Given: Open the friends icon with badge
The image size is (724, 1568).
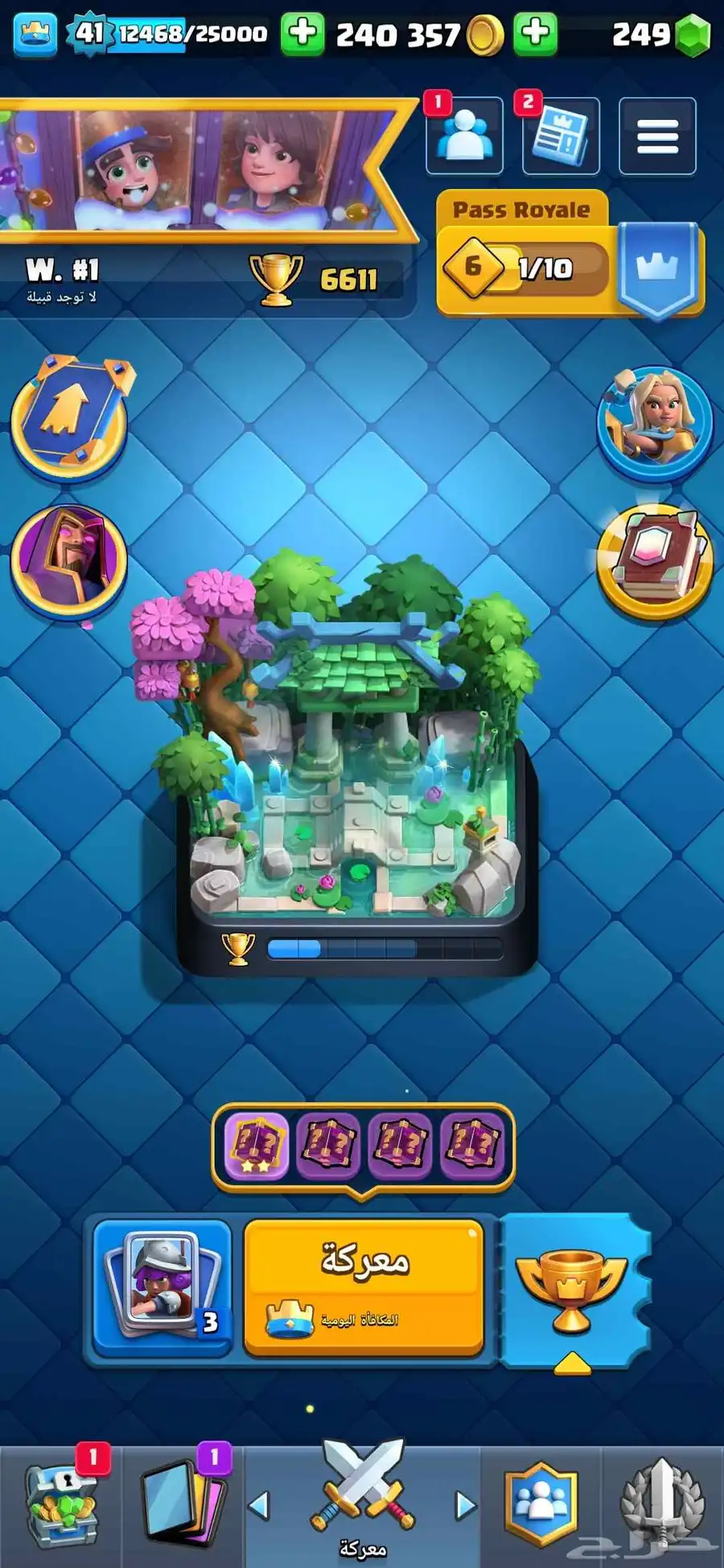Looking at the screenshot, I should click(464, 136).
